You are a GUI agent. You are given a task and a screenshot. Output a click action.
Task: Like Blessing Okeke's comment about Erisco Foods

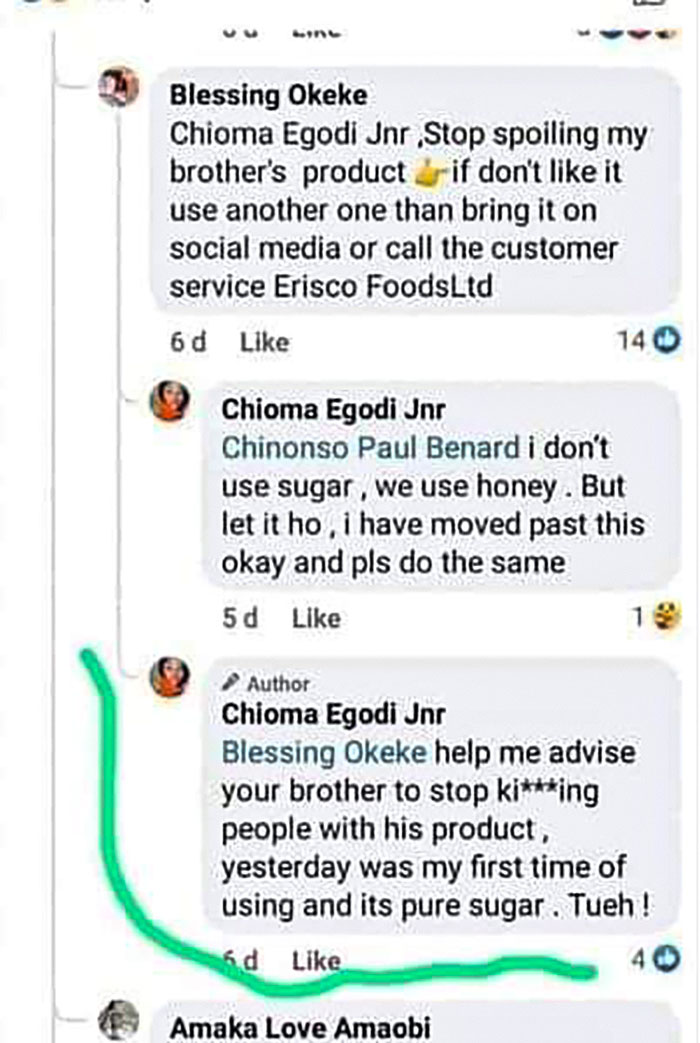pyautogui.click(x=264, y=342)
